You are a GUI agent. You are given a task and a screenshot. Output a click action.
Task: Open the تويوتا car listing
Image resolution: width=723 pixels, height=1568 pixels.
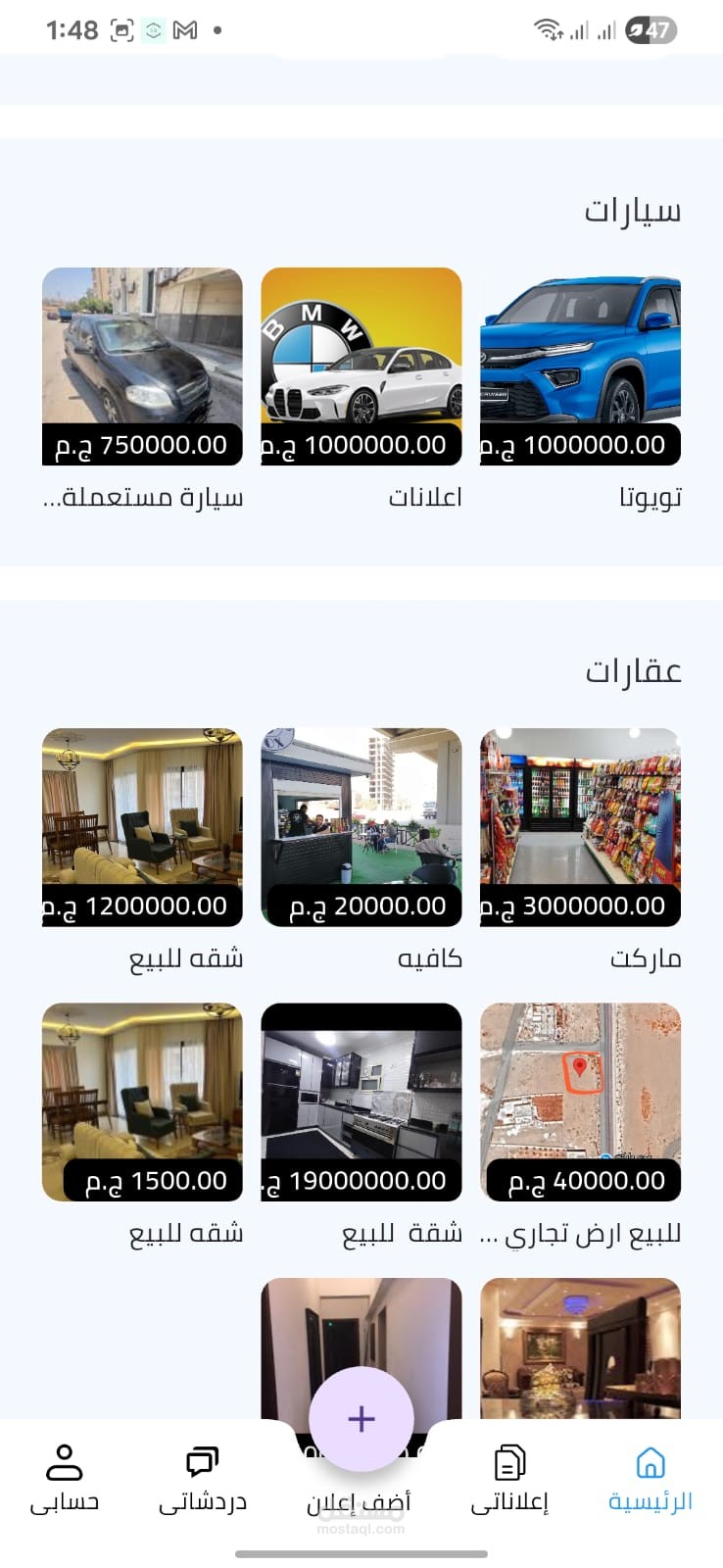pyautogui.click(x=580, y=366)
